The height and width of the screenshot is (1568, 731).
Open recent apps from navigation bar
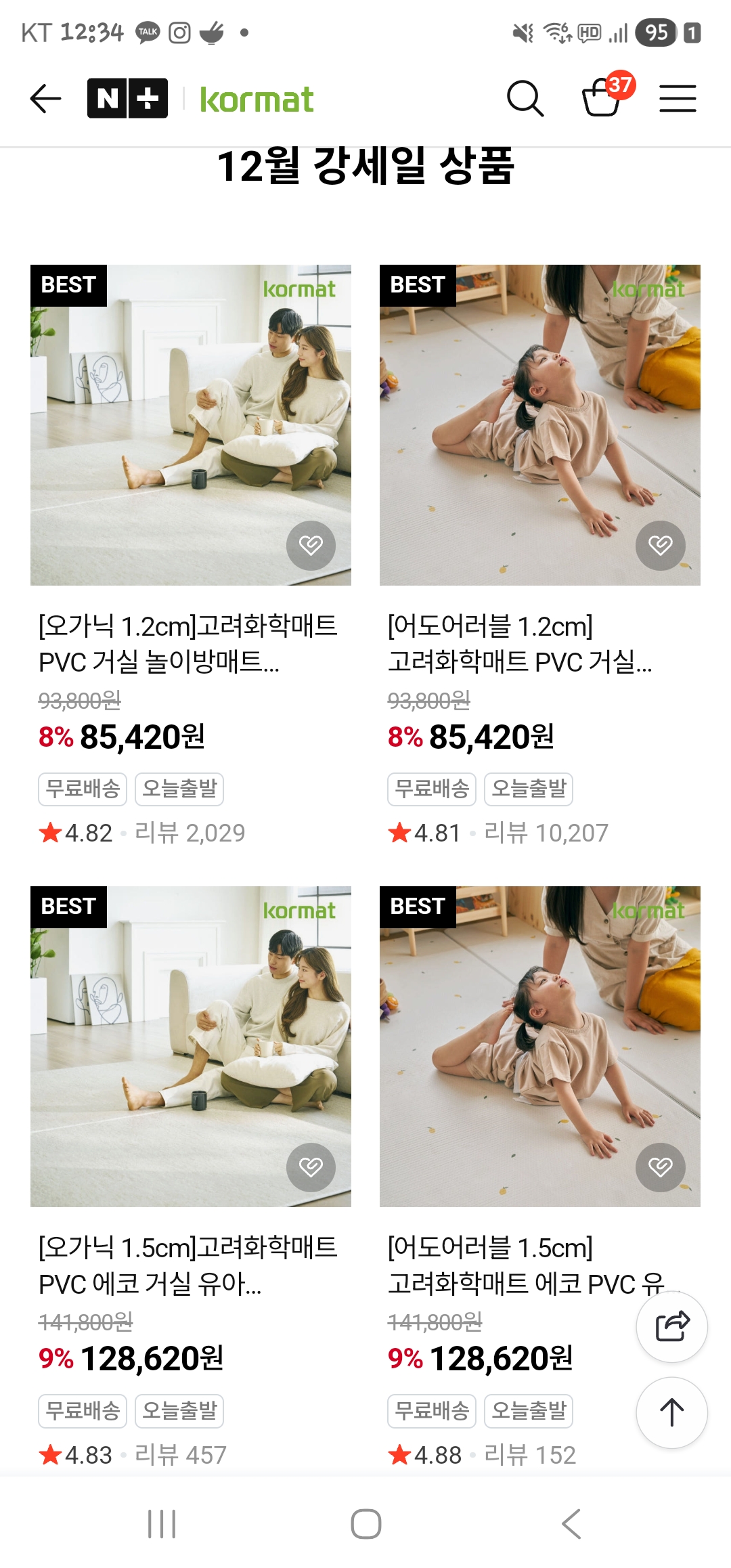pyautogui.click(x=162, y=1524)
